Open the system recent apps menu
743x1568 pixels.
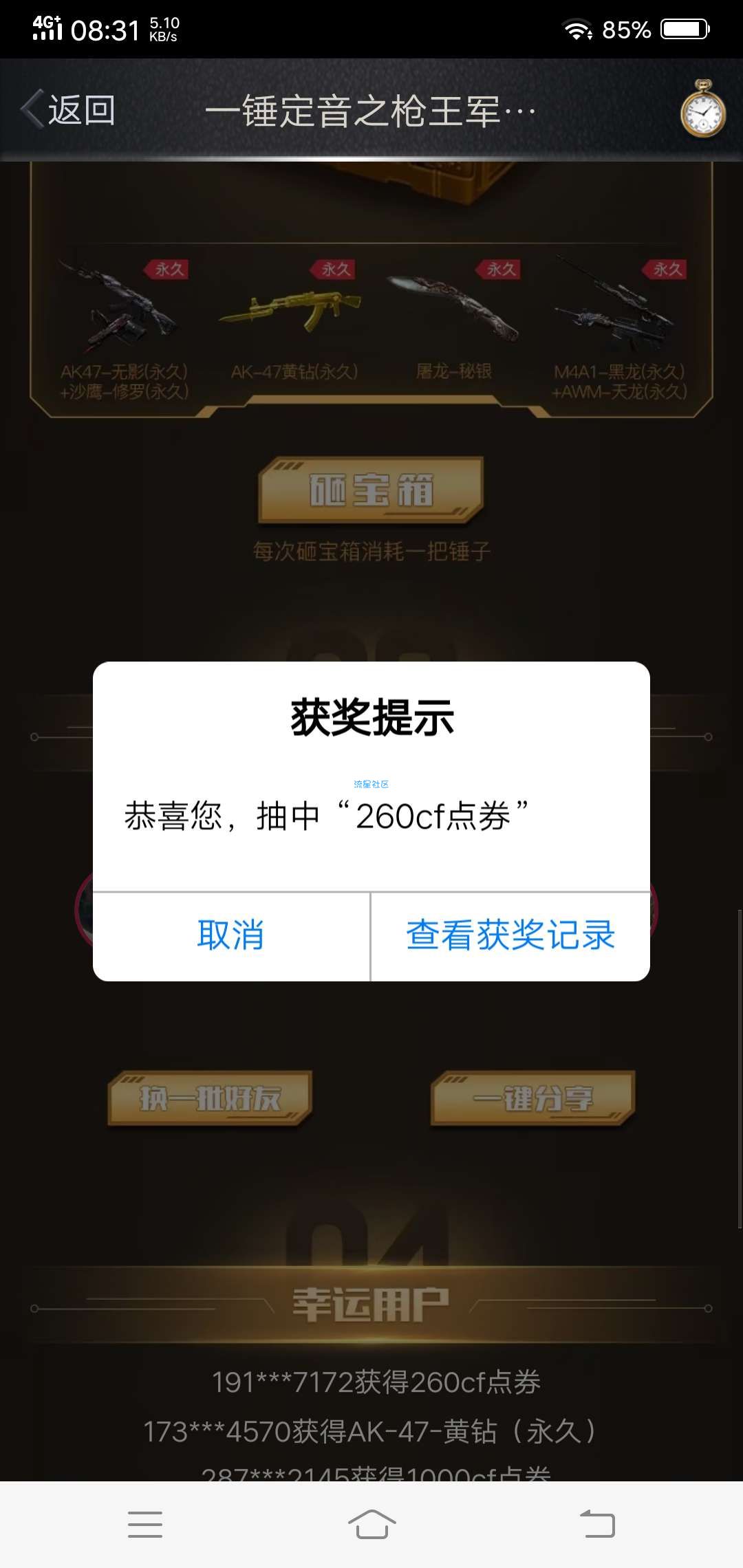coord(145,1524)
